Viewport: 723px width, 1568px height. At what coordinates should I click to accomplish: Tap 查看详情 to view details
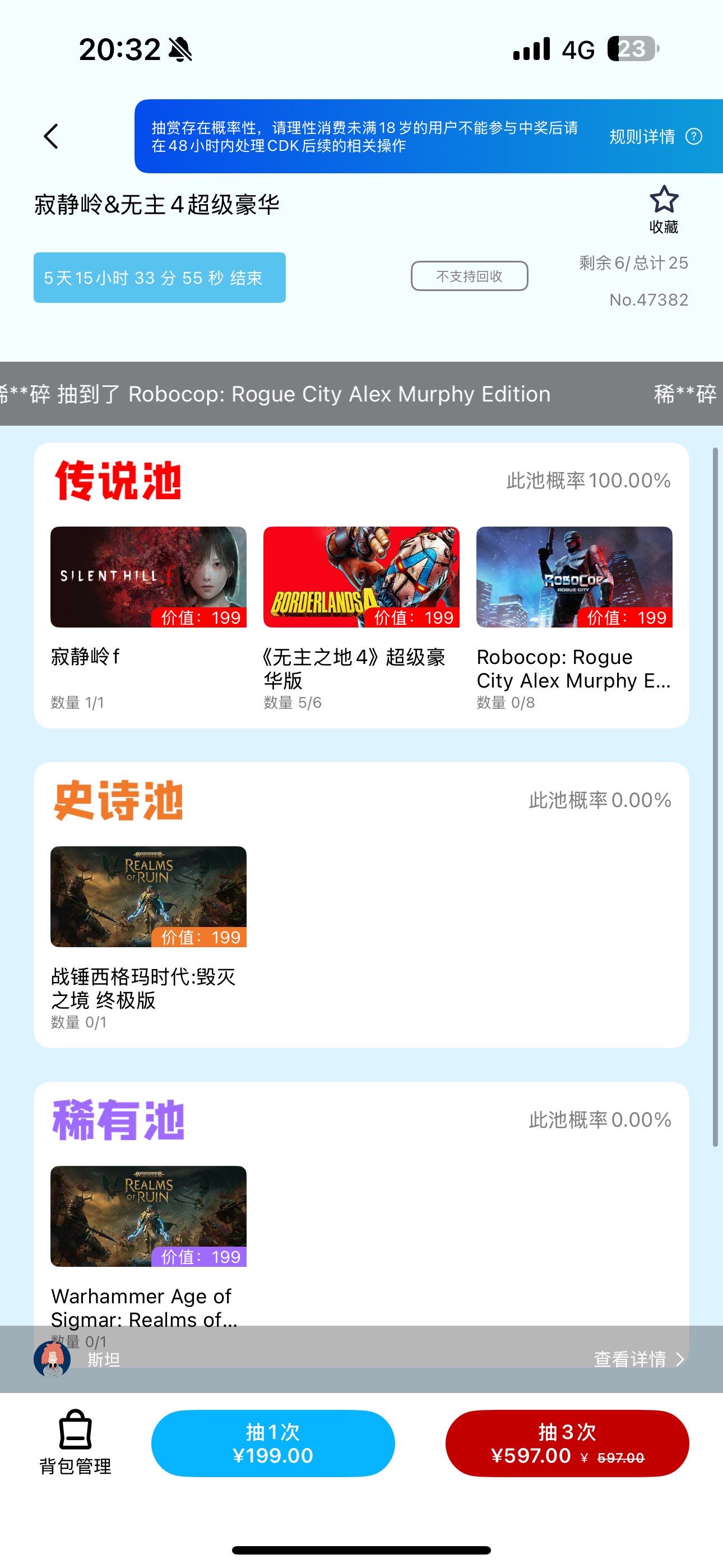coord(638,1359)
